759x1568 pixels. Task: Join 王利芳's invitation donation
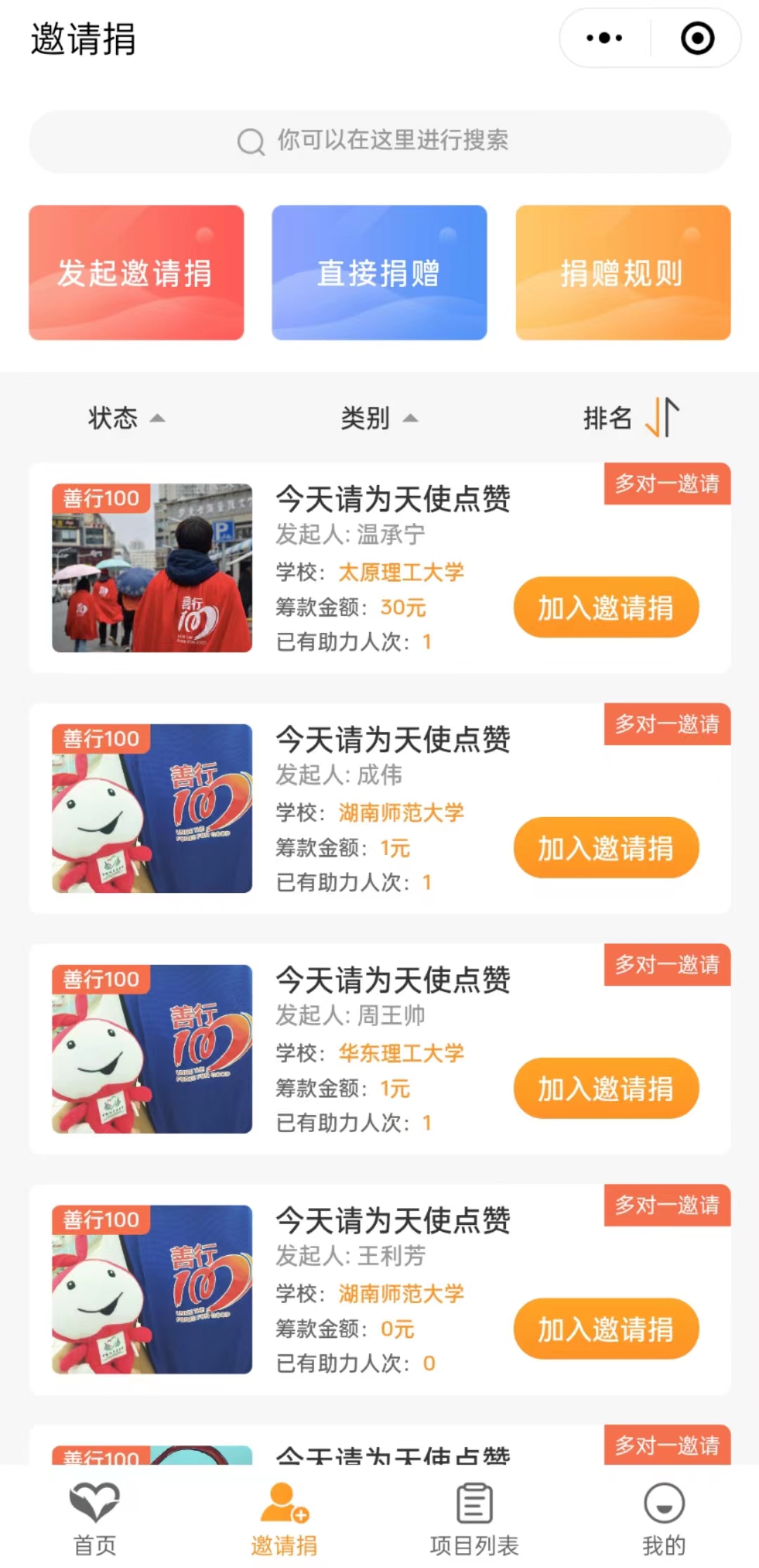point(606,1329)
